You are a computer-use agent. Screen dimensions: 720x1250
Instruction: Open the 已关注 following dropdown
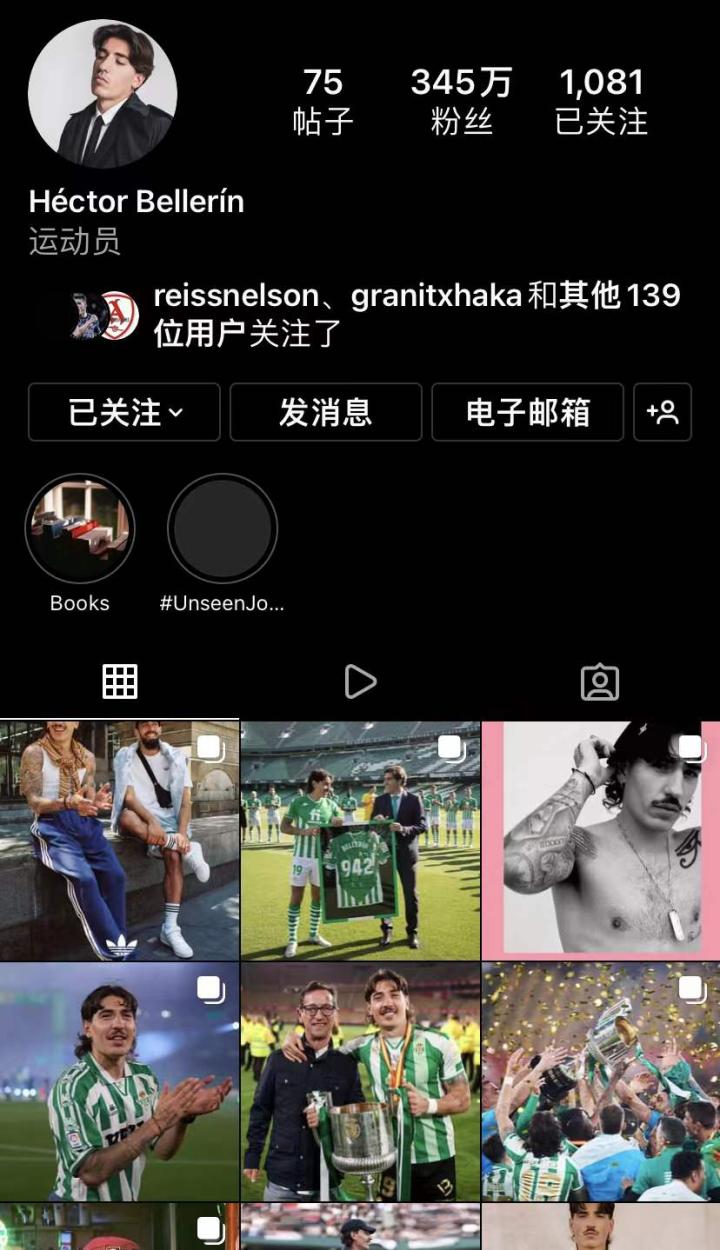tap(124, 412)
